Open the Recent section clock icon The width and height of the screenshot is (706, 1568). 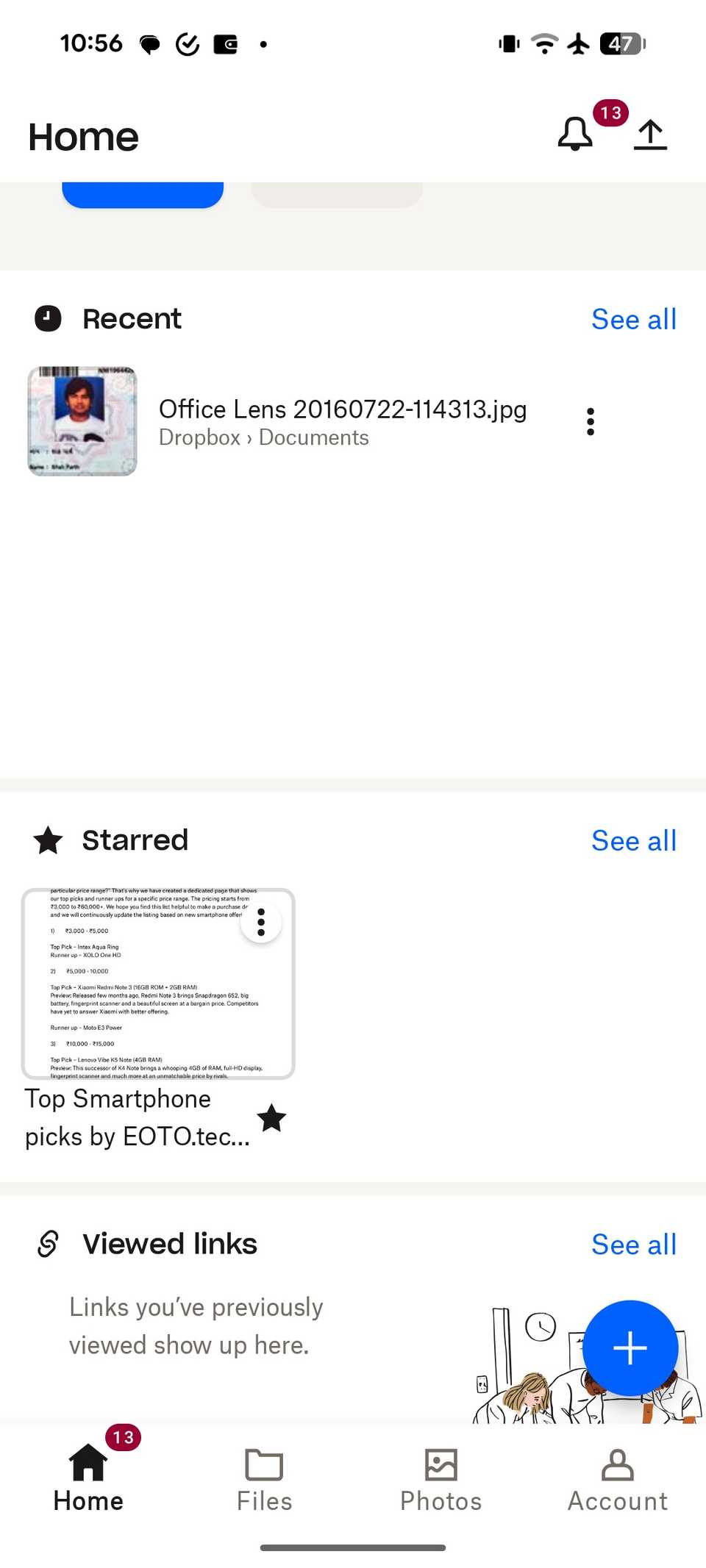point(47,318)
